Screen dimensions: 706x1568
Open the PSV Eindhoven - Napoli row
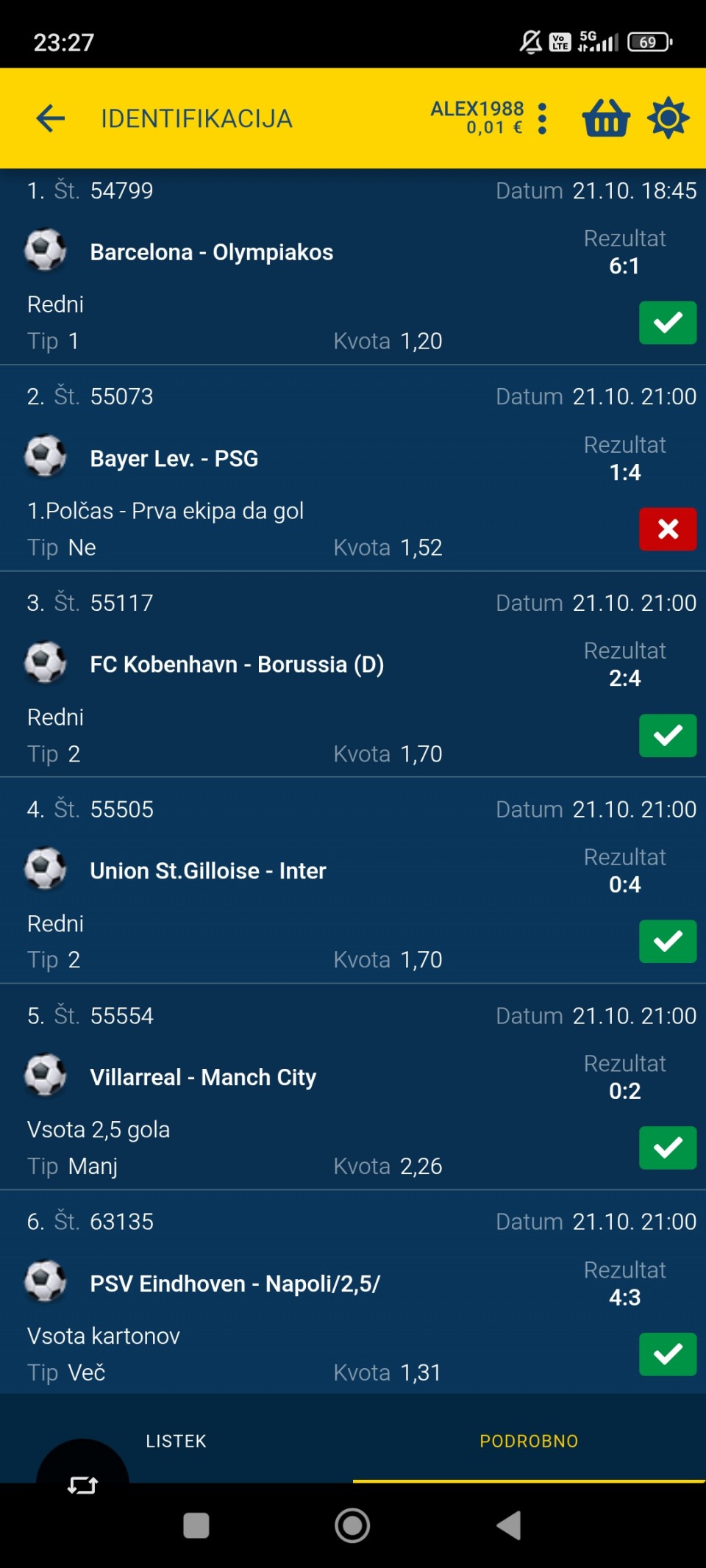(235, 1284)
